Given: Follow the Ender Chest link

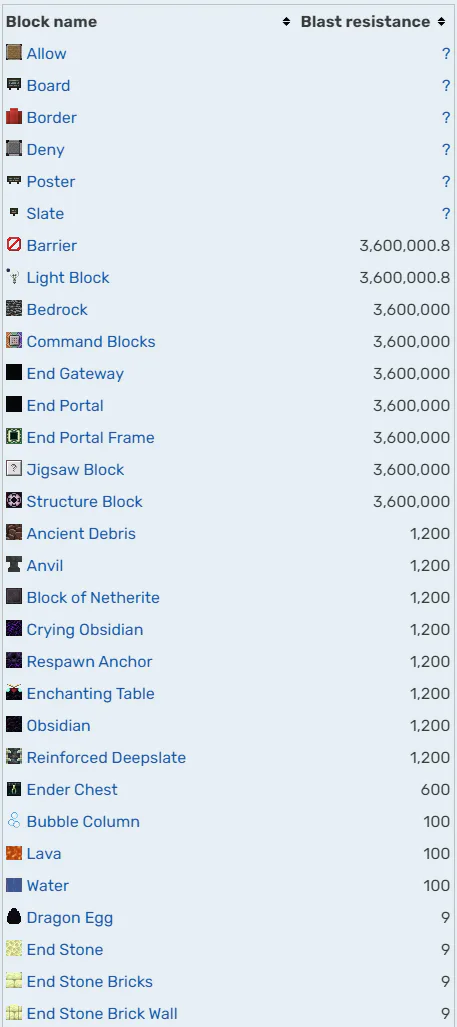Looking at the screenshot, I should pyautogui.click(x=72, y=790).
